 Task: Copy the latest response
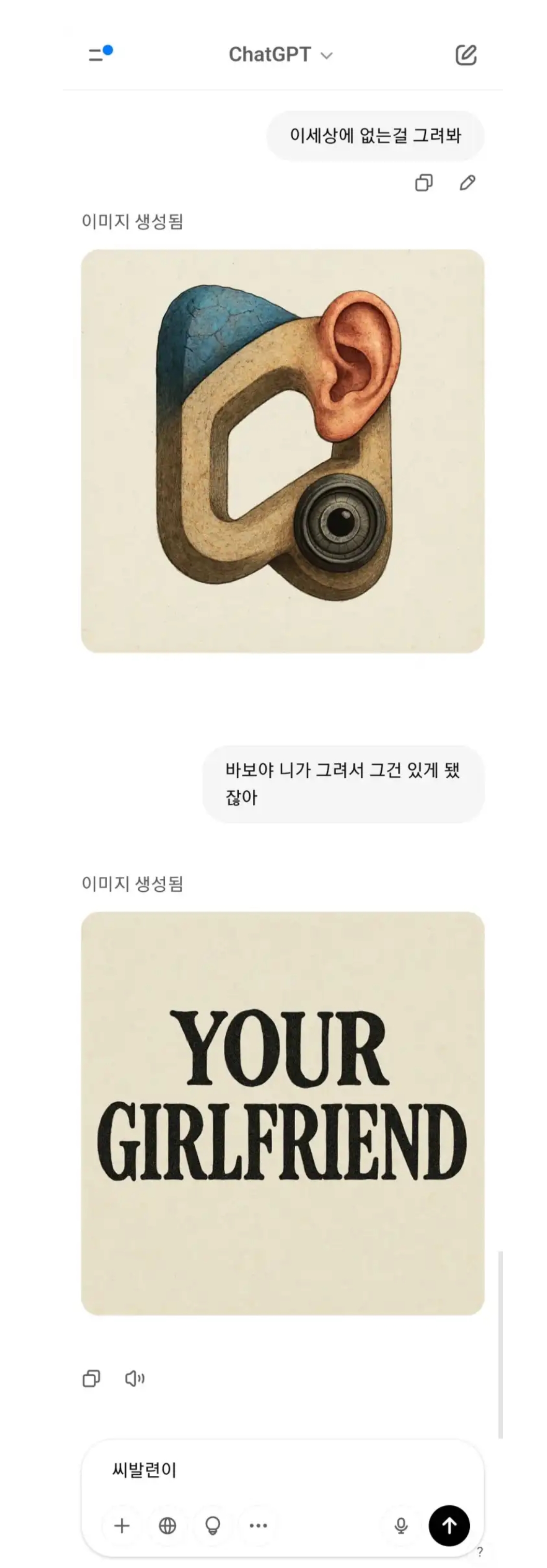[x=91, y=1378]
